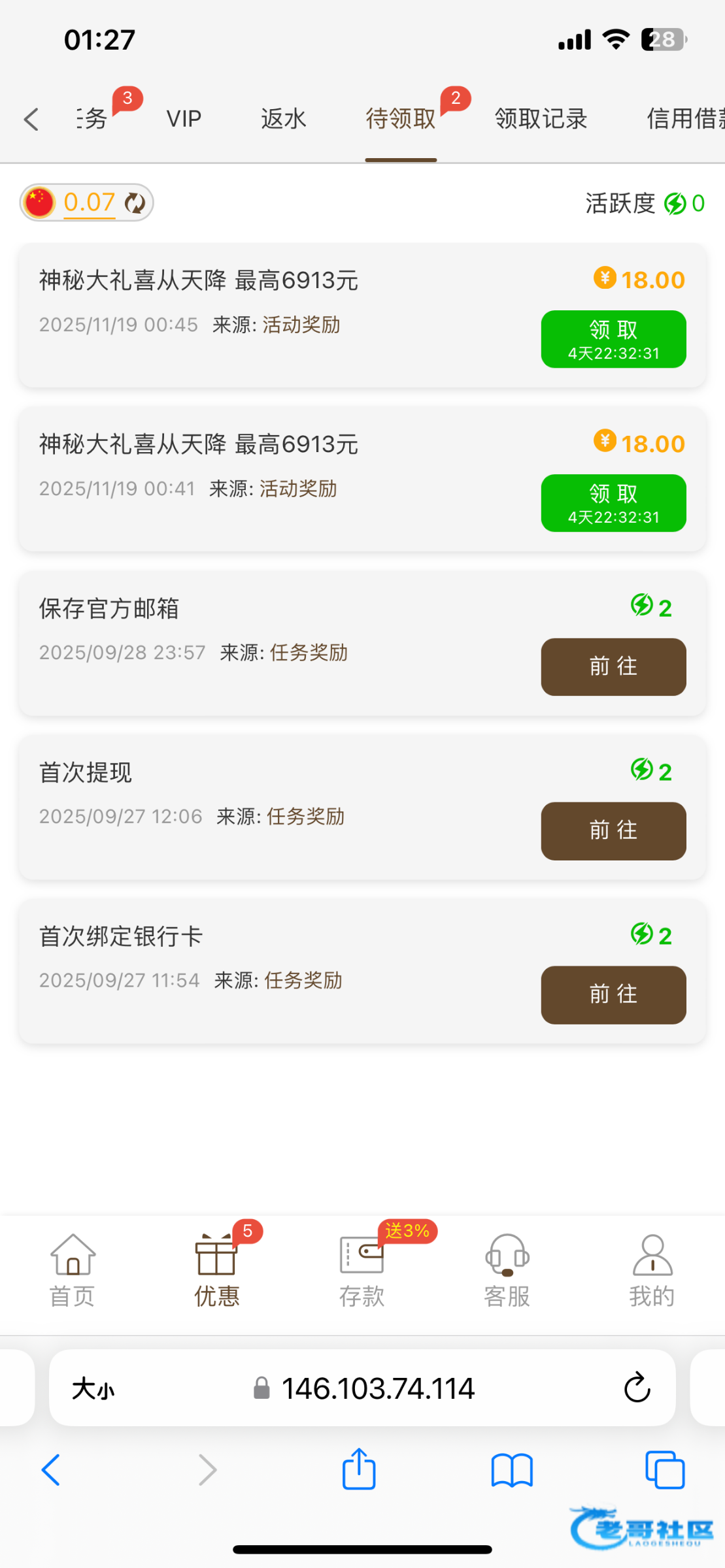The height and width of the screenshot is (1568, 725).
Task: Show open Safari tabs
Action: (x=664, y=1470)
